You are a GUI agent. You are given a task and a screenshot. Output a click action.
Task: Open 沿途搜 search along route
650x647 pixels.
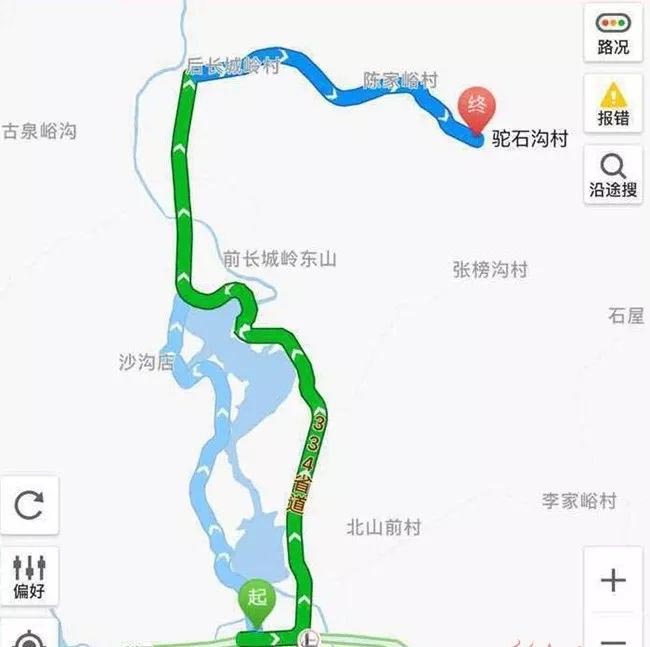click(x=613, y=175)
